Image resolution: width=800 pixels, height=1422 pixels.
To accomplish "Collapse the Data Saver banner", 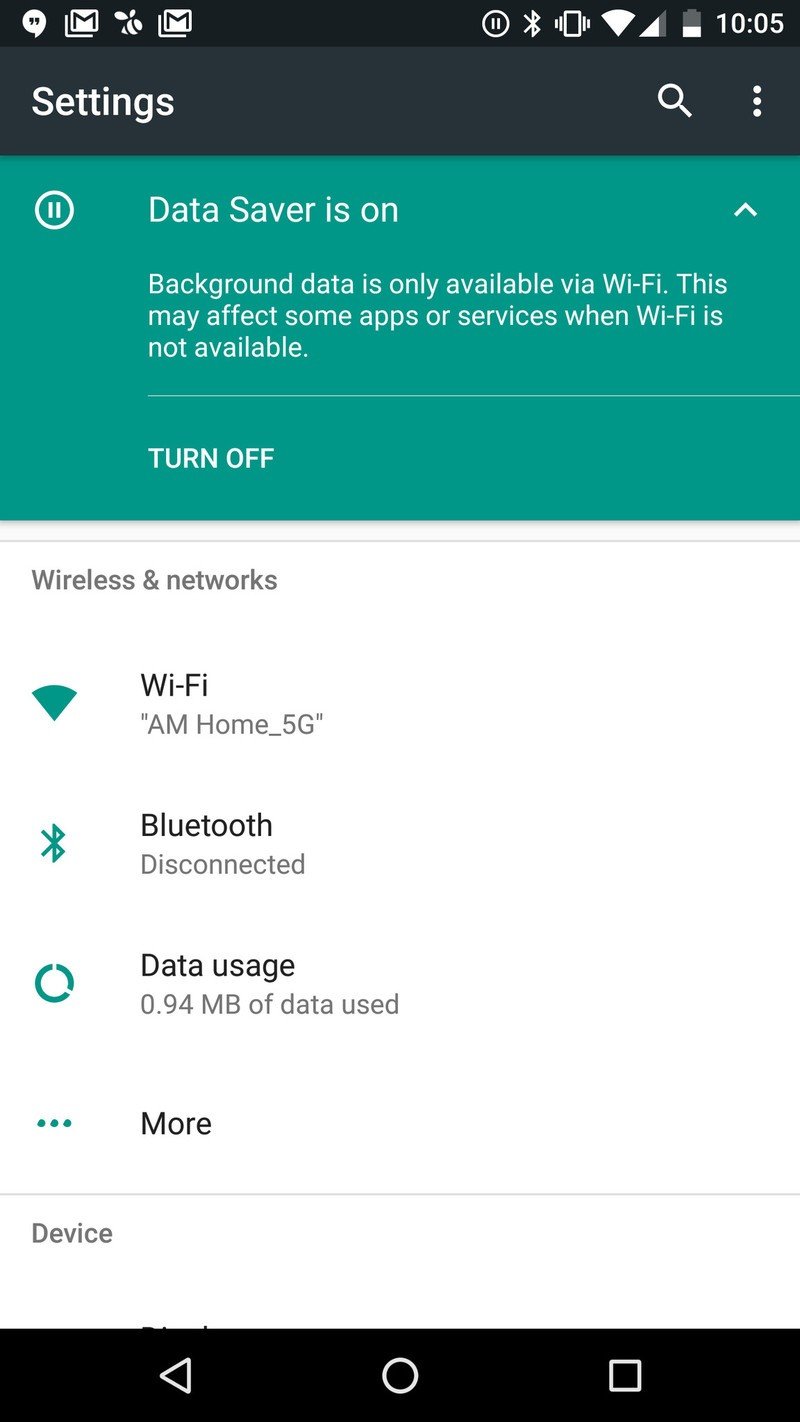I will coord(745,210).
